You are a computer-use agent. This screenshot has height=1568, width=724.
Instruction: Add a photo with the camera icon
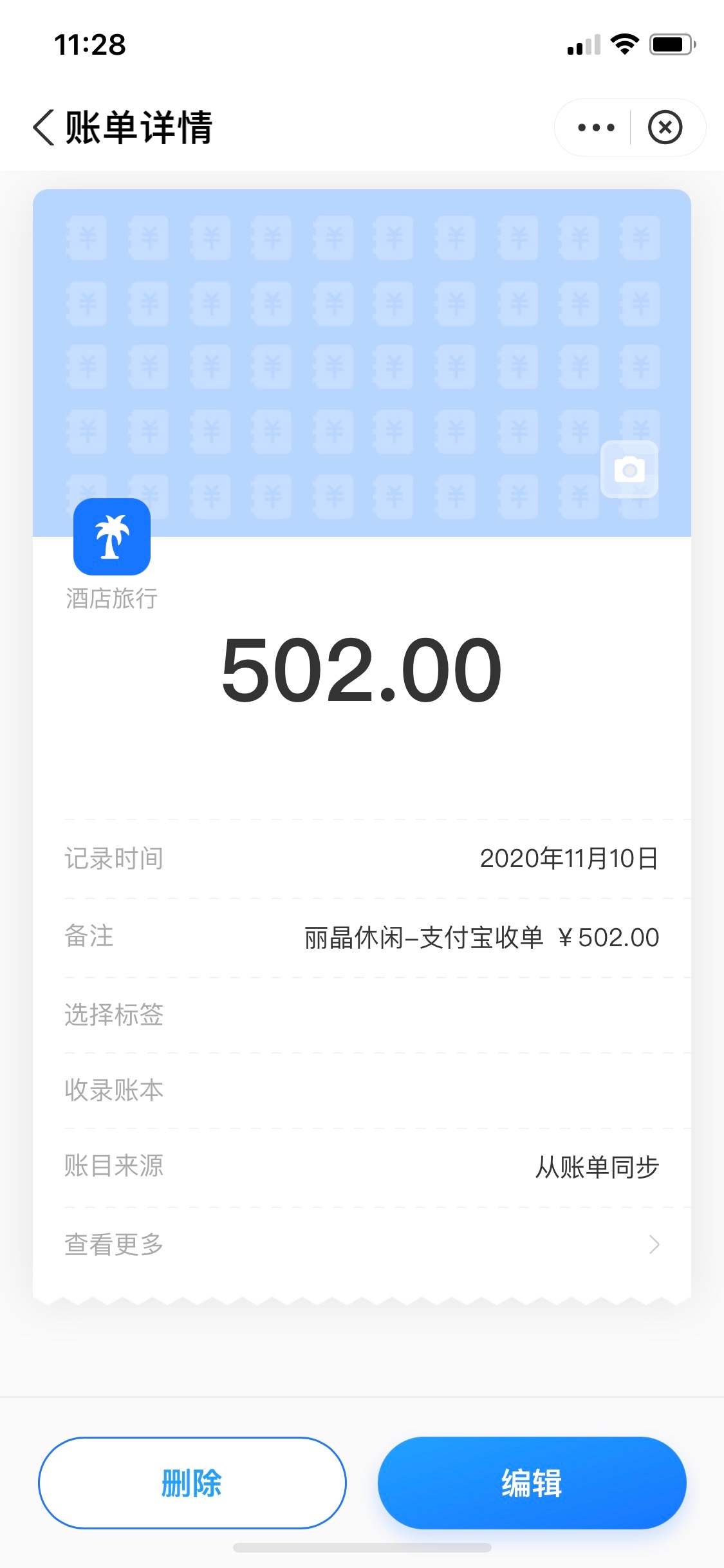(x=629, y=469)
